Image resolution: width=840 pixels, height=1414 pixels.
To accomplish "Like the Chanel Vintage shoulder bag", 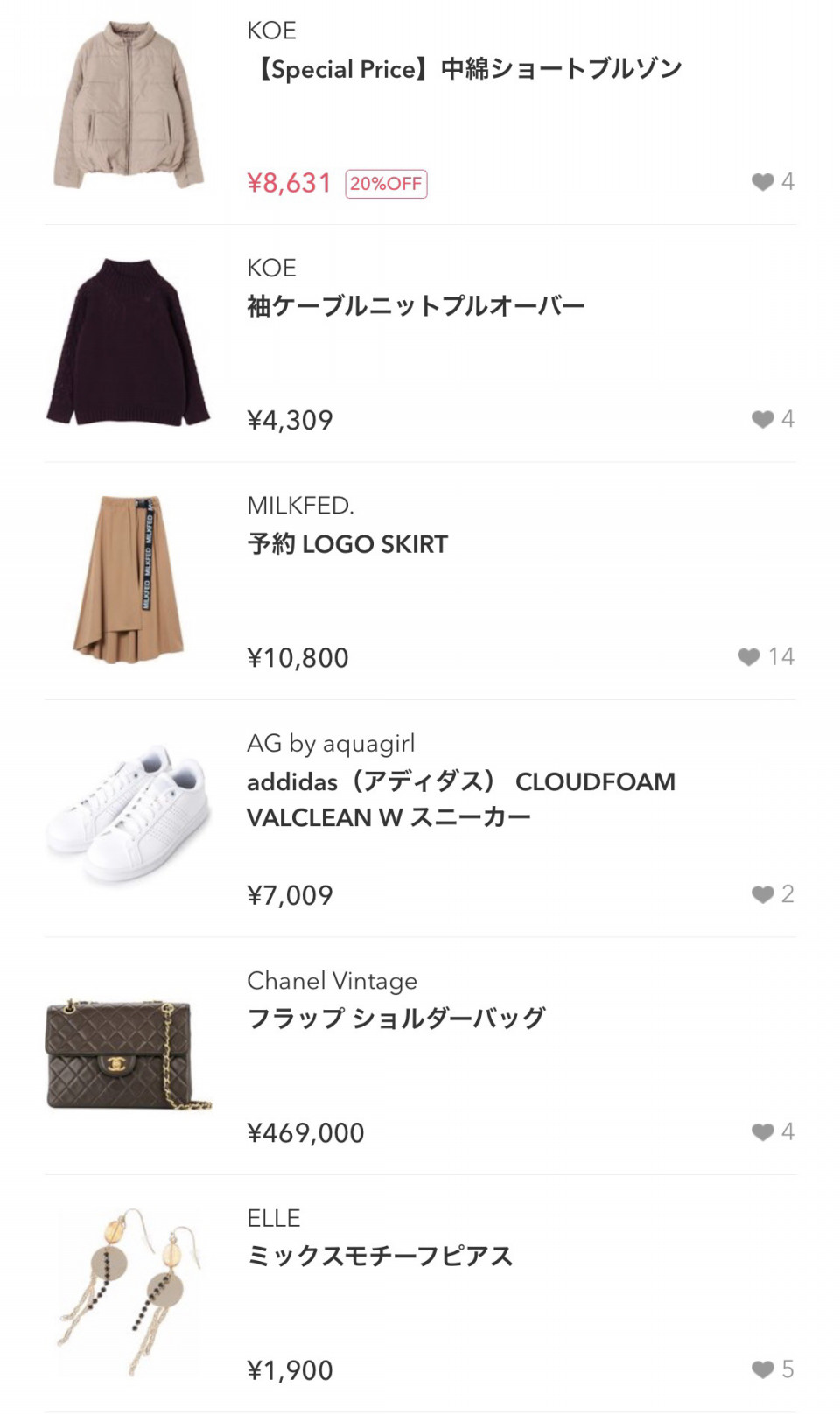I will click(763, 1132).
